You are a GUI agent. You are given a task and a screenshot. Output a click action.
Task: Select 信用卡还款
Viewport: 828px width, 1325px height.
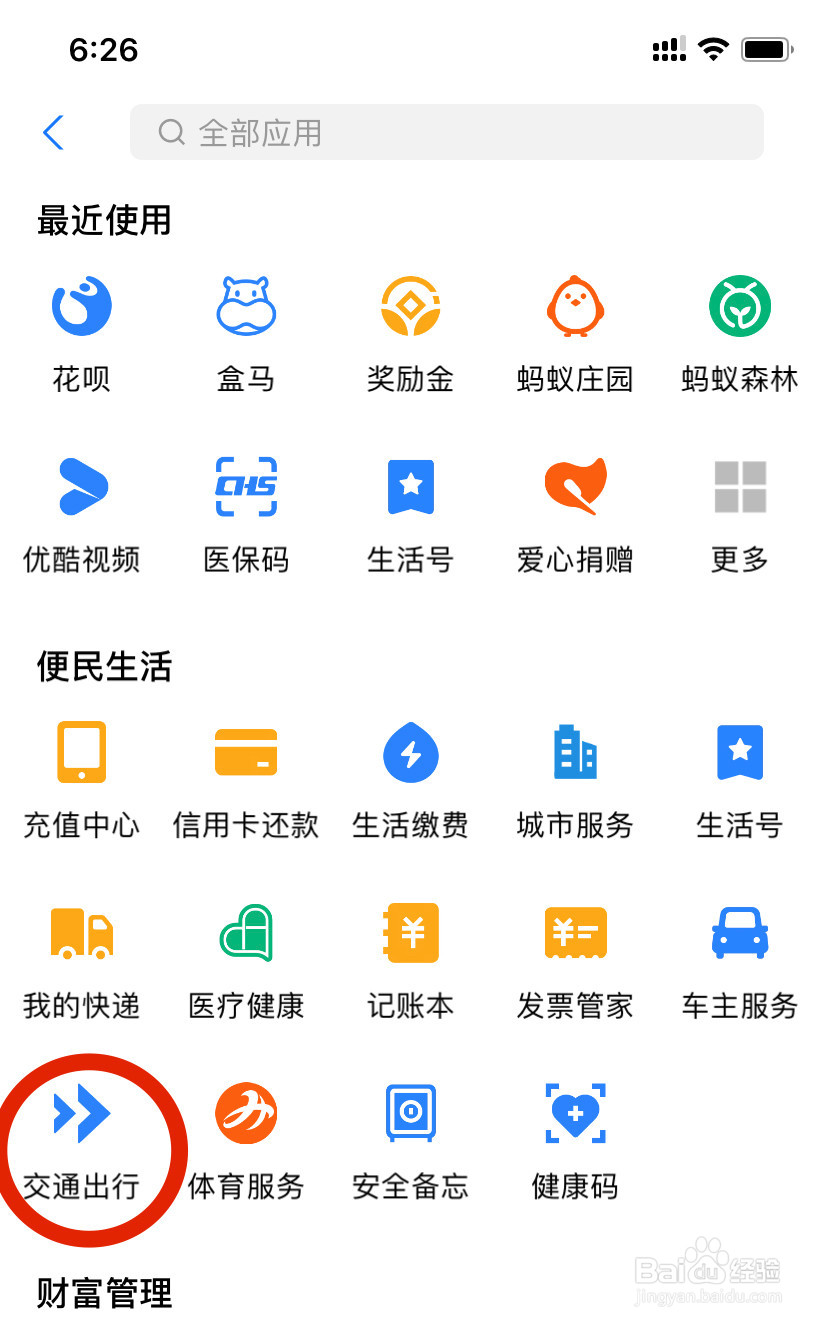pyautogui.click(x=246, y=781)
